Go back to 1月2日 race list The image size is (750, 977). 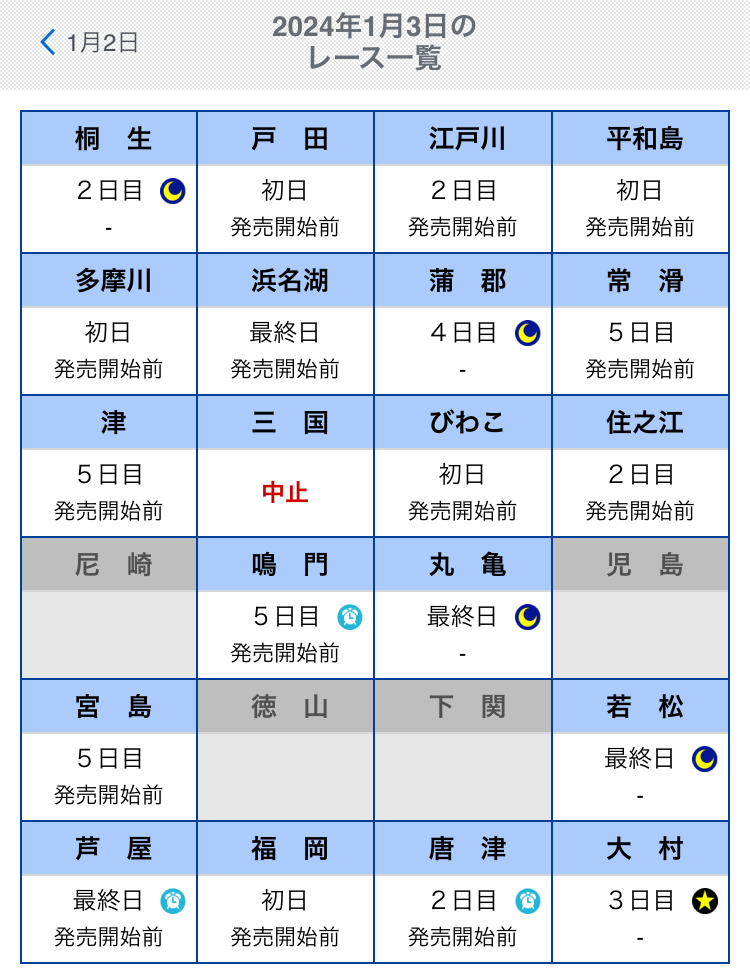coord(88,43)
